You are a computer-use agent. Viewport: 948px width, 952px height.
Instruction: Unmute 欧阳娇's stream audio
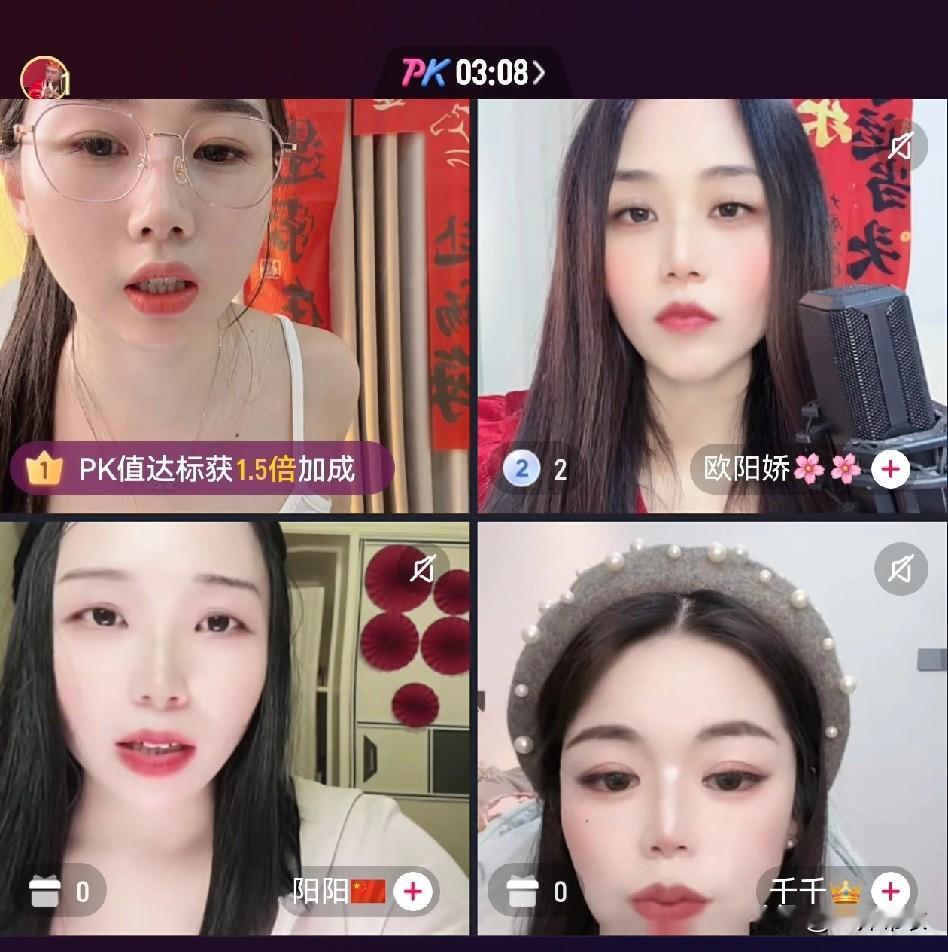click(x=903, y=148)
